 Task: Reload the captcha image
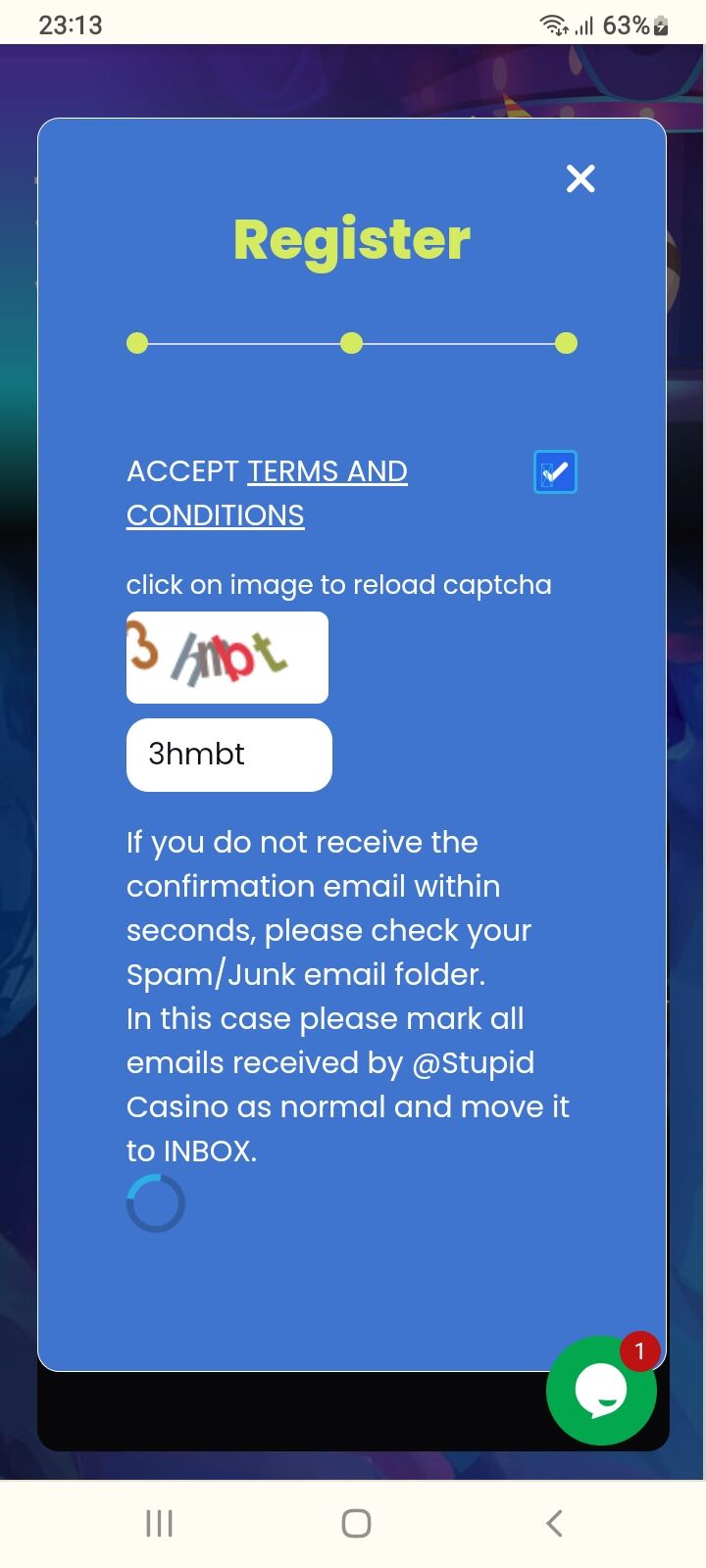point(227,657)
